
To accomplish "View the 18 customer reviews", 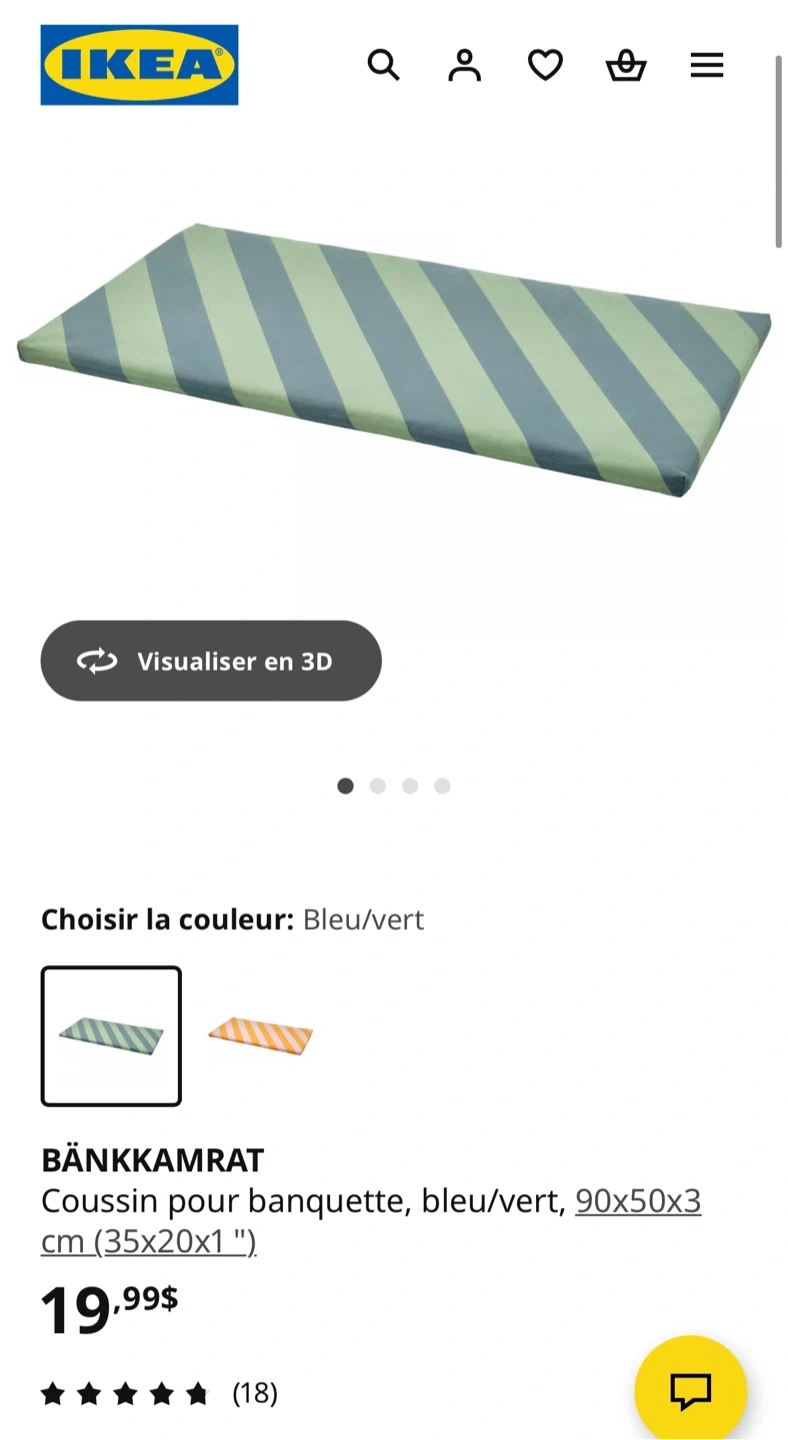I will [254, 1393].
